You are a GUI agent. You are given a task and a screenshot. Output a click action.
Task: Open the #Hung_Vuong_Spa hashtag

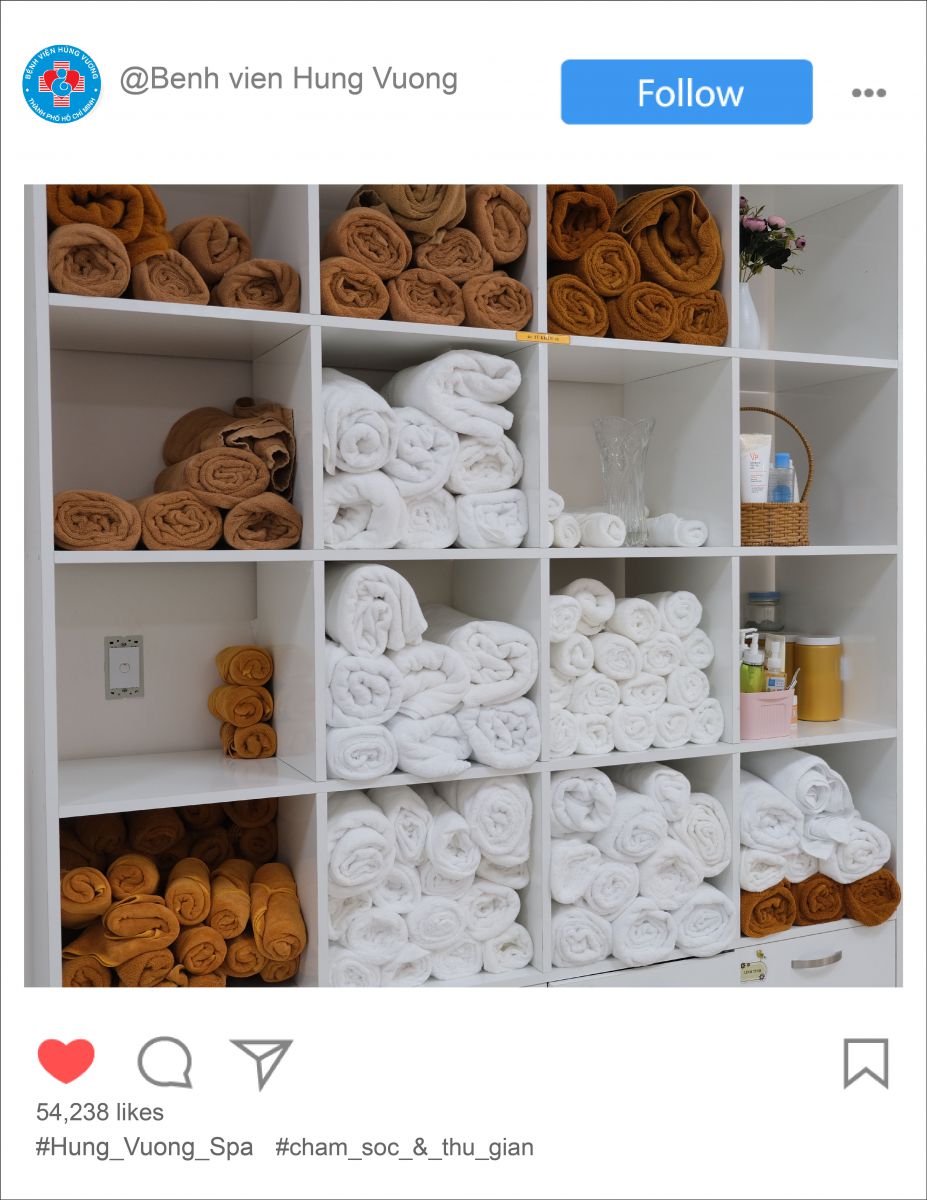(x=144, y=1147)
